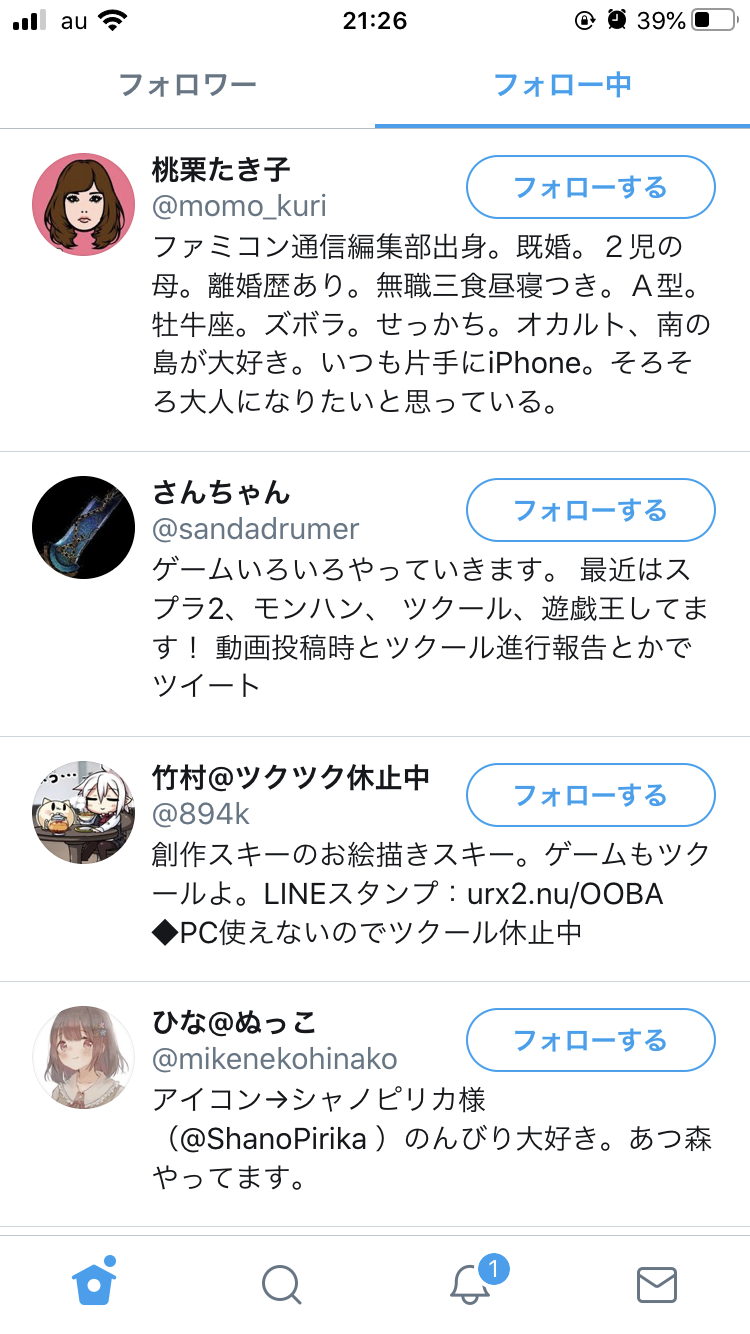Viewport: 750px width, 1334px height.
Task: Open the direct messages envelope
Action: pyautogui.click(x=657, y=1285)
